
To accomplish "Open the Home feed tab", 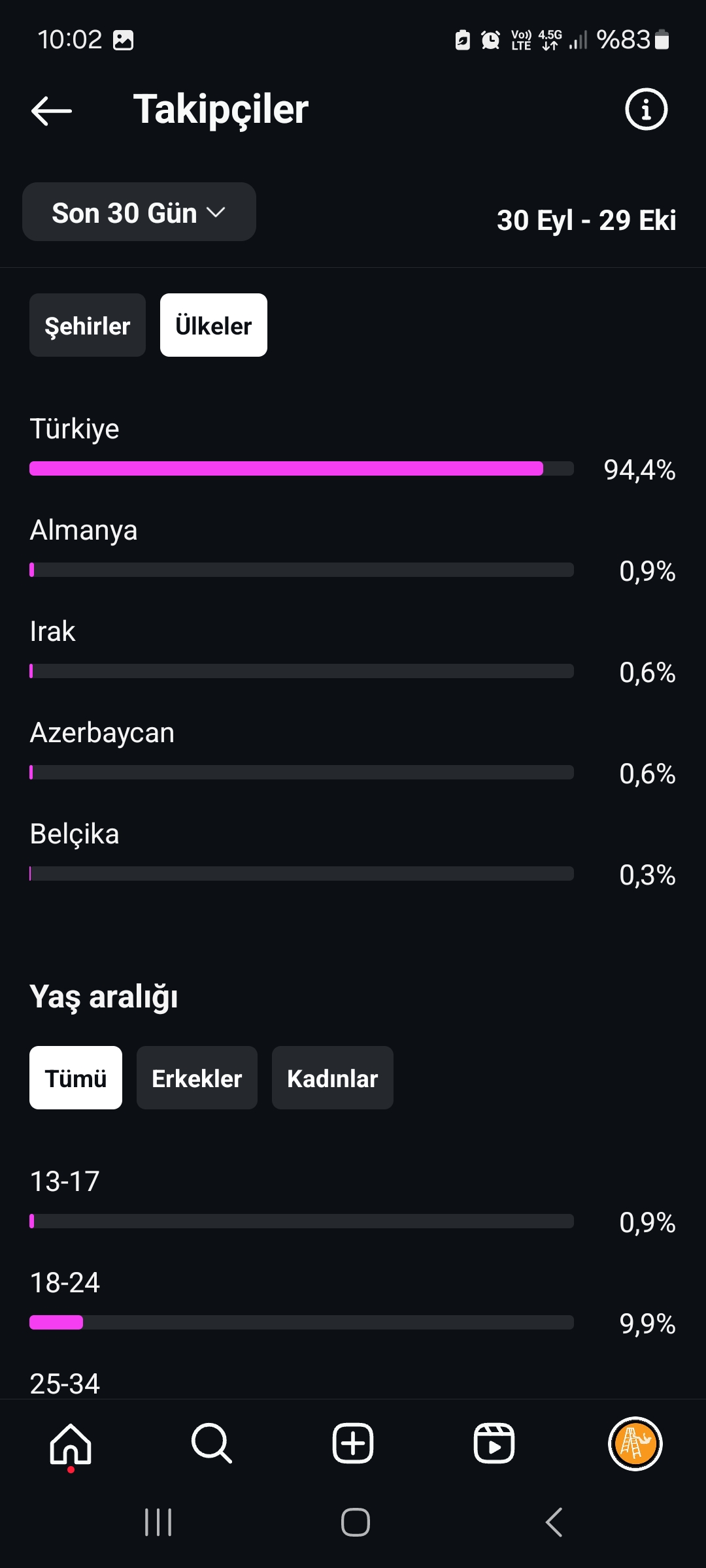I will coord(71,1444).
